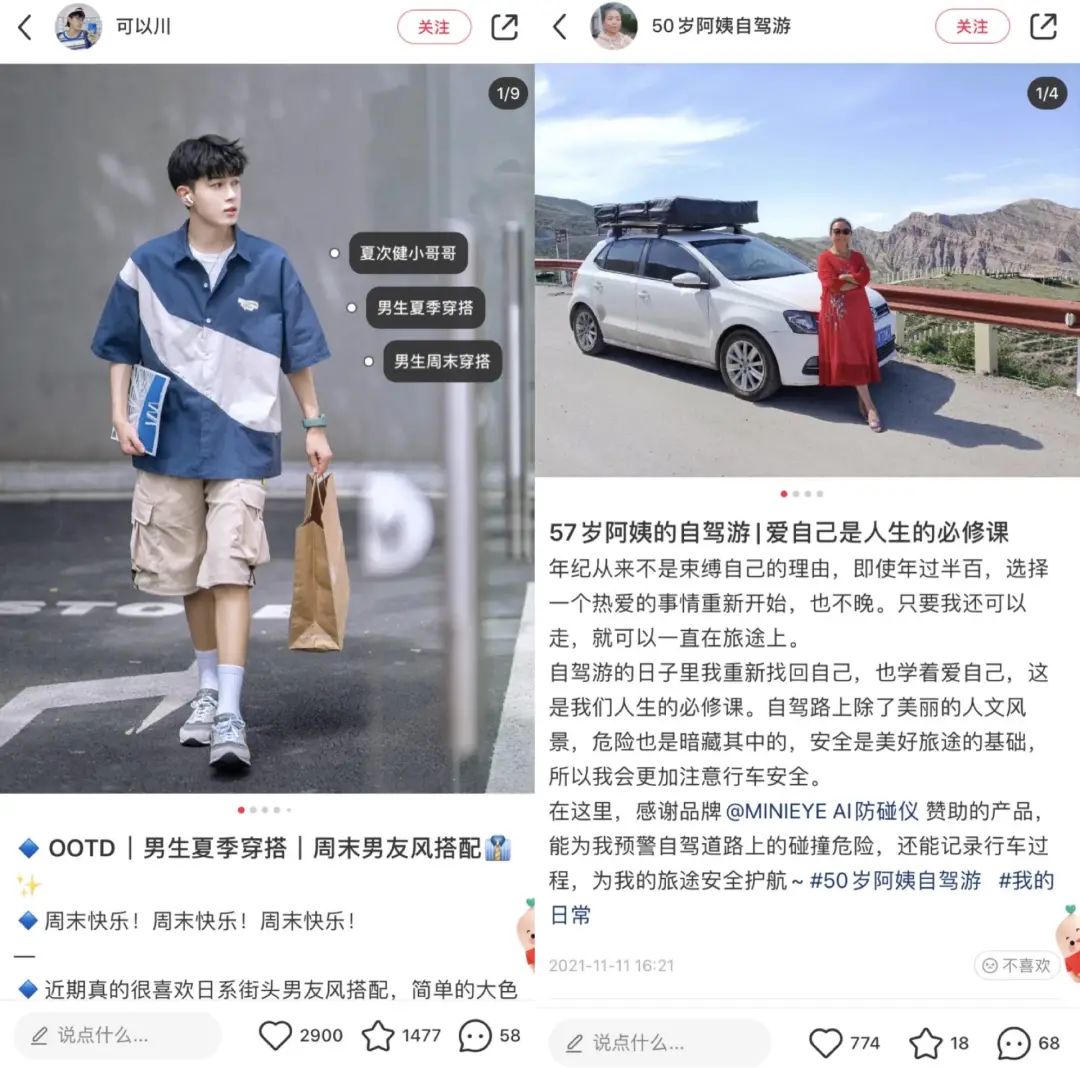1080x1068 pixels.
Task: Open the 68 comments on the road-trip post
Action: pos(1013,1043)
